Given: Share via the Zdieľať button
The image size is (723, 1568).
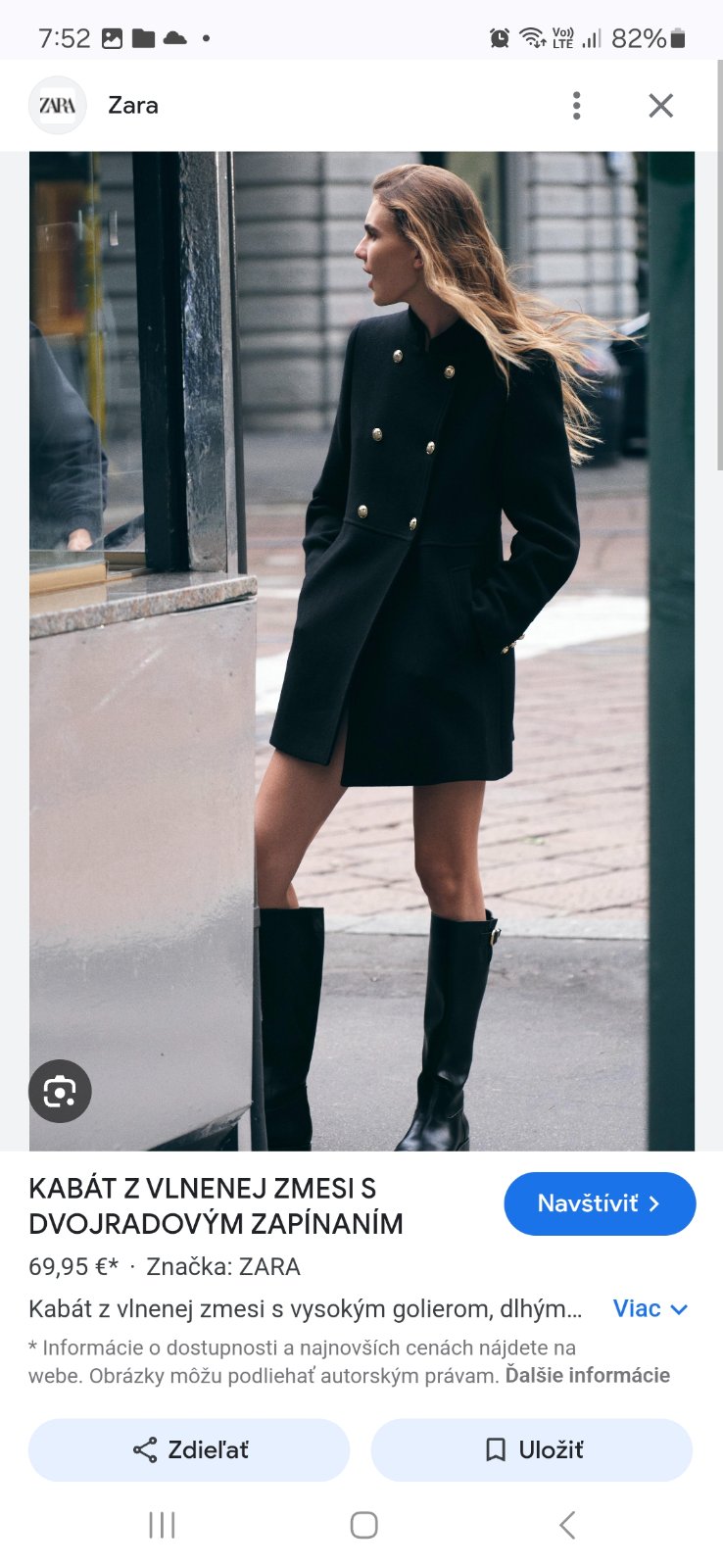Looking at the screenshot, I should (x=189, y=1449).
